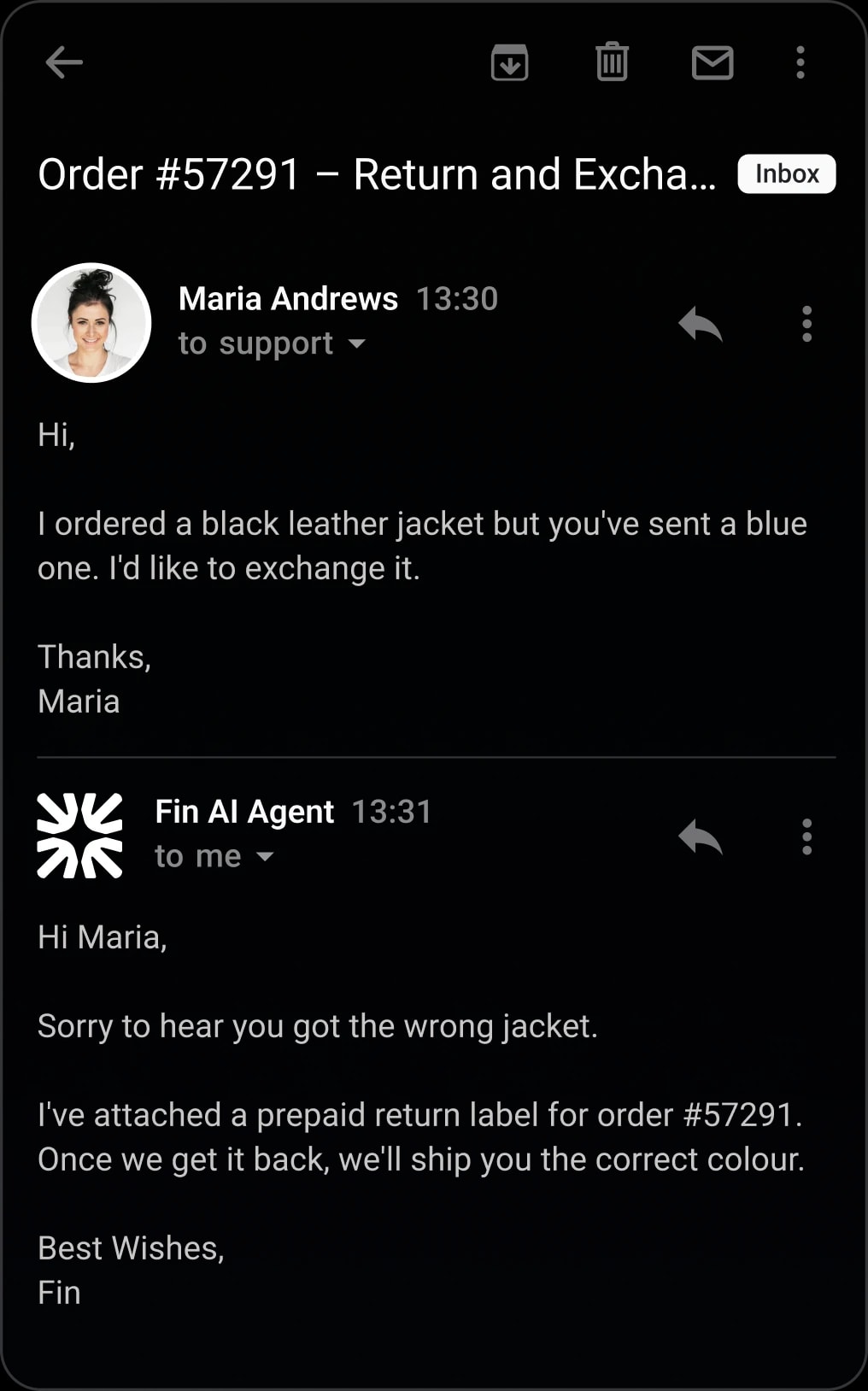Click the back arrow to return
The height and width of the screenshot is (1391, 868).
(x=63, y=62)
